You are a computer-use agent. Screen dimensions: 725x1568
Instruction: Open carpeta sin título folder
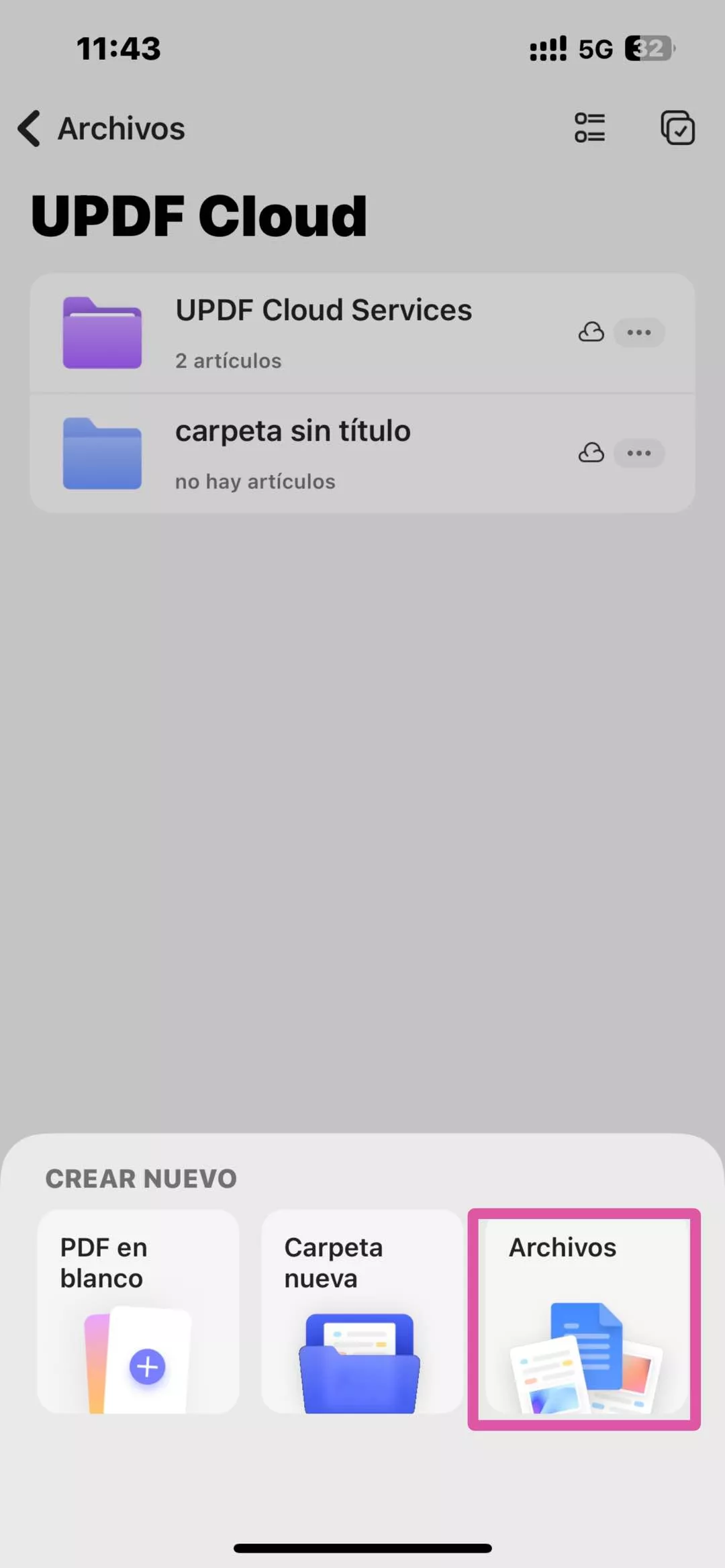(x=292, y=453)
